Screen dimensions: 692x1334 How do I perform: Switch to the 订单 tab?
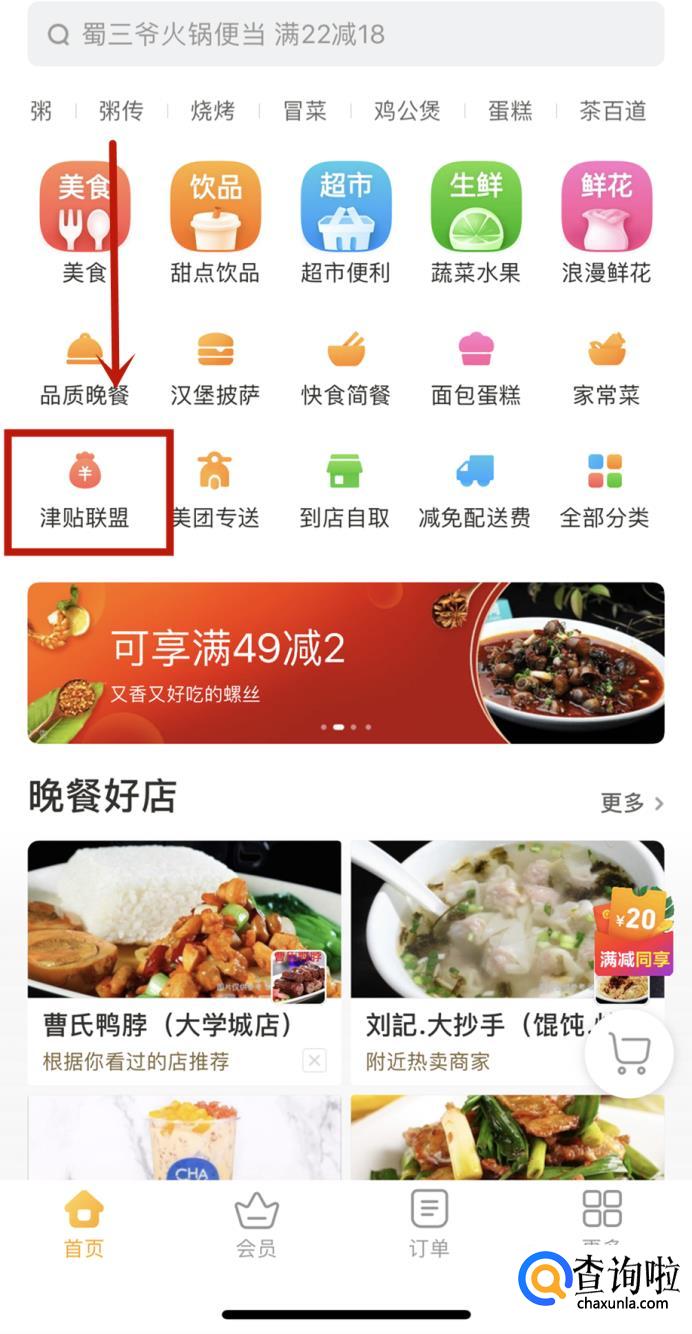point(429,1224)
